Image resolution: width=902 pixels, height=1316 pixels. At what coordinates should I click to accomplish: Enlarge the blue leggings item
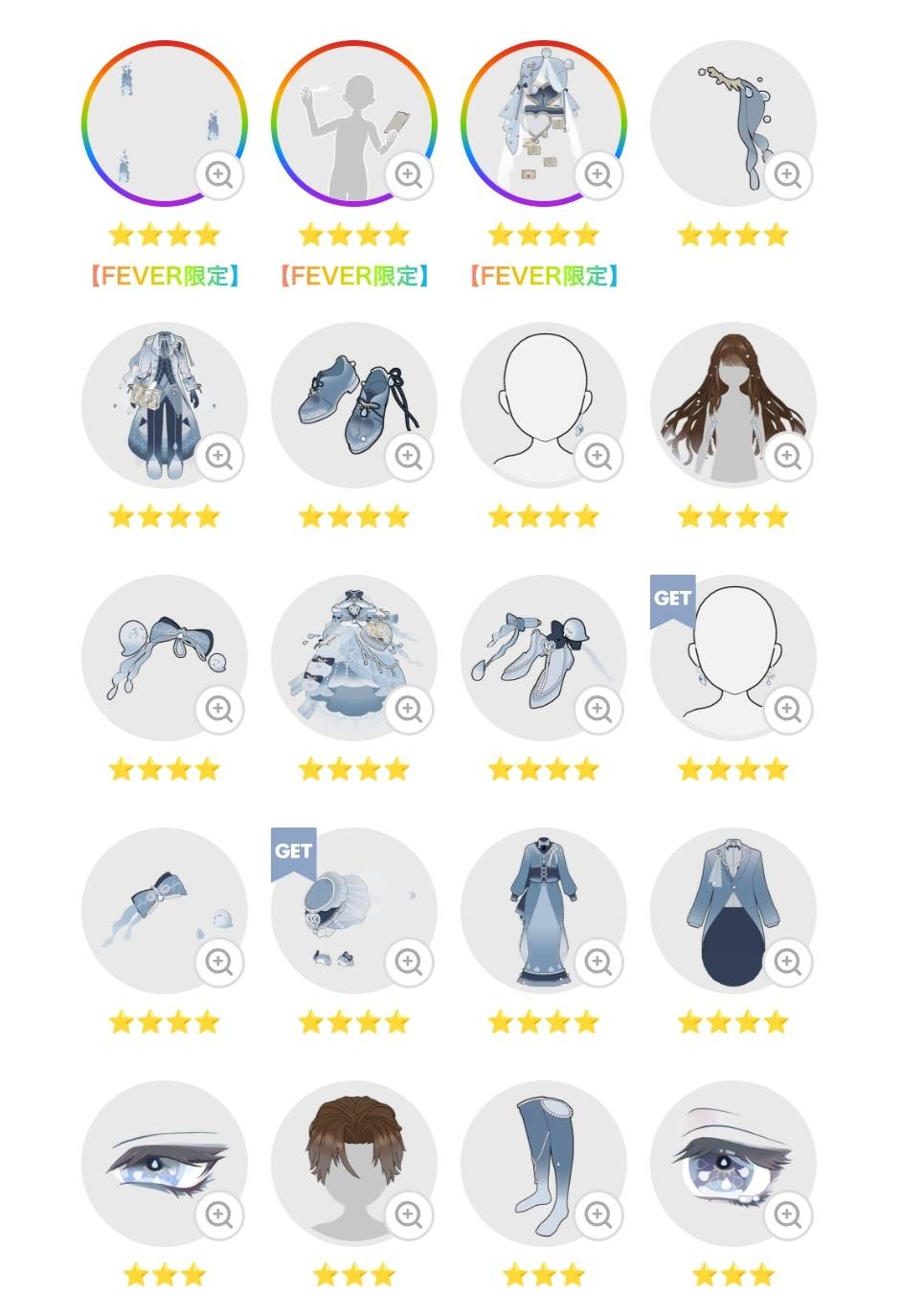[x=598, y=1214]
